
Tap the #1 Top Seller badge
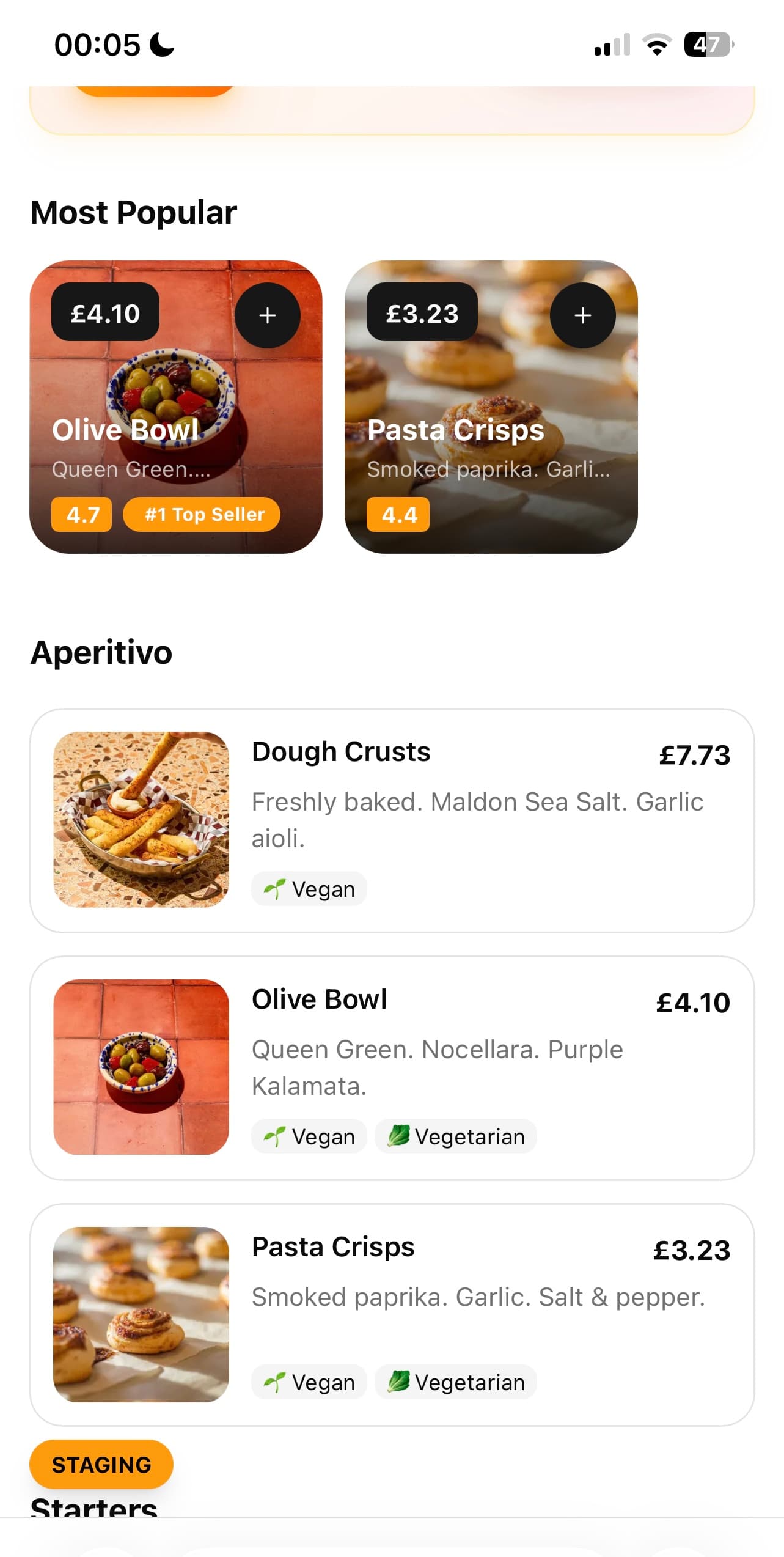coord(201,514)
